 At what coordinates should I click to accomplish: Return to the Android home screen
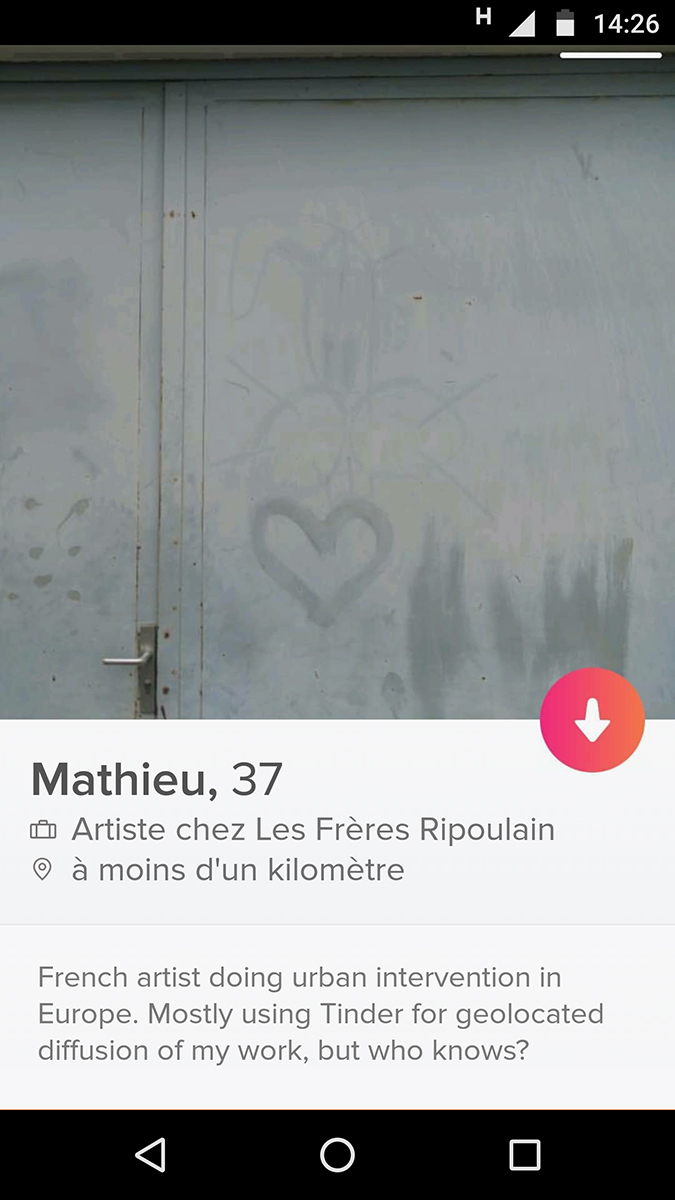(337, 1155)
